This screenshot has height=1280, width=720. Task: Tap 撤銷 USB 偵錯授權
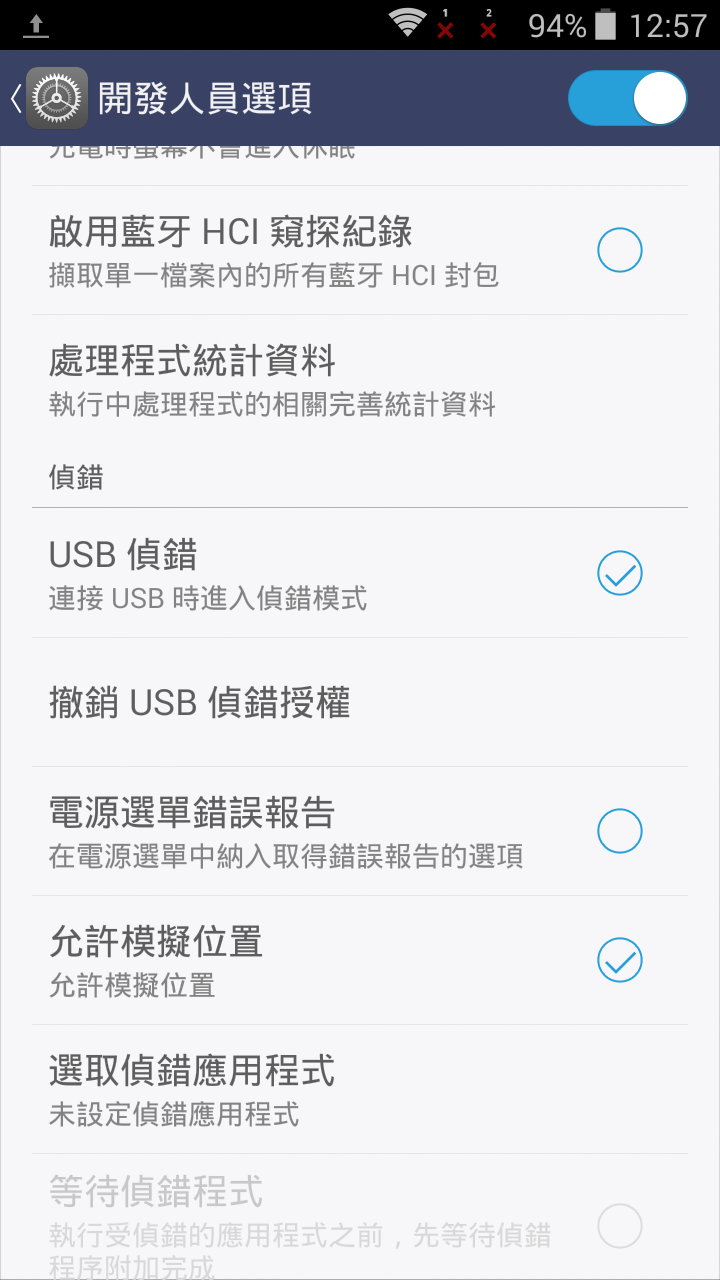[200, 703]
